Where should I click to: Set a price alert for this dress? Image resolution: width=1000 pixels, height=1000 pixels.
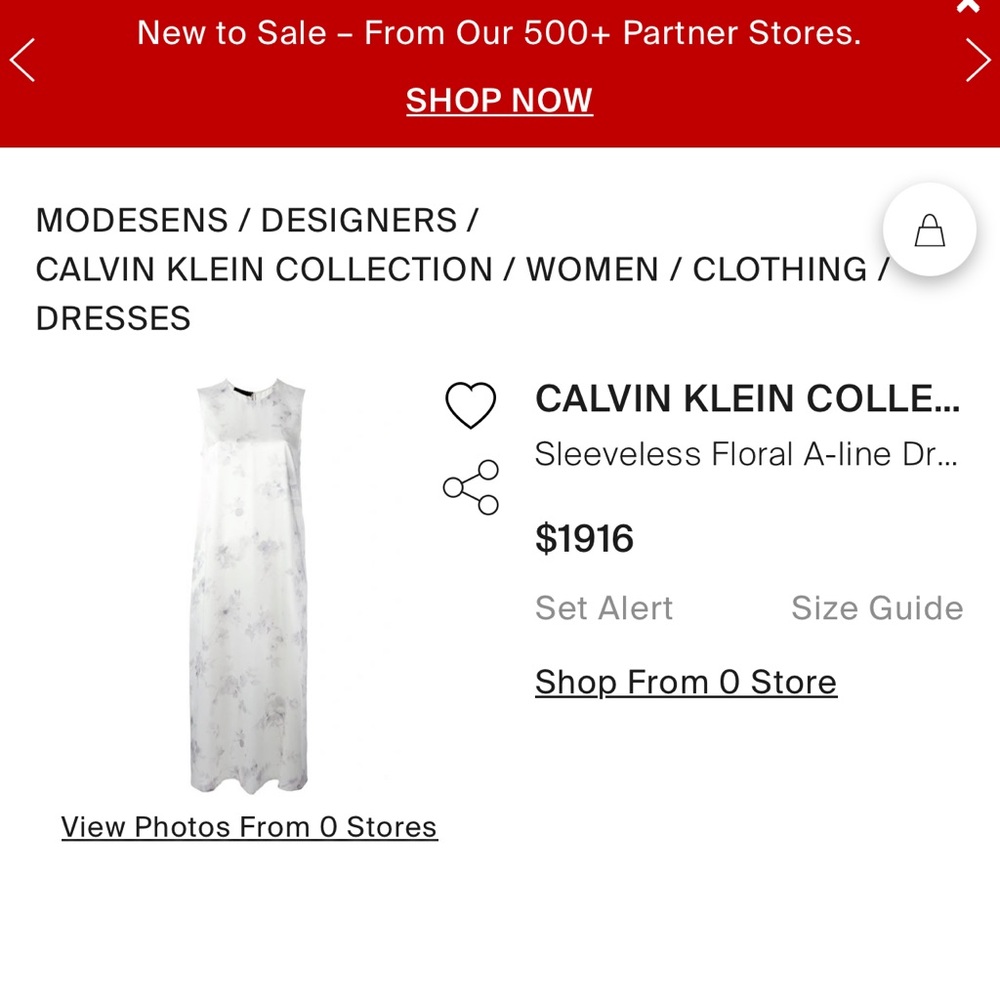[604, 608]
